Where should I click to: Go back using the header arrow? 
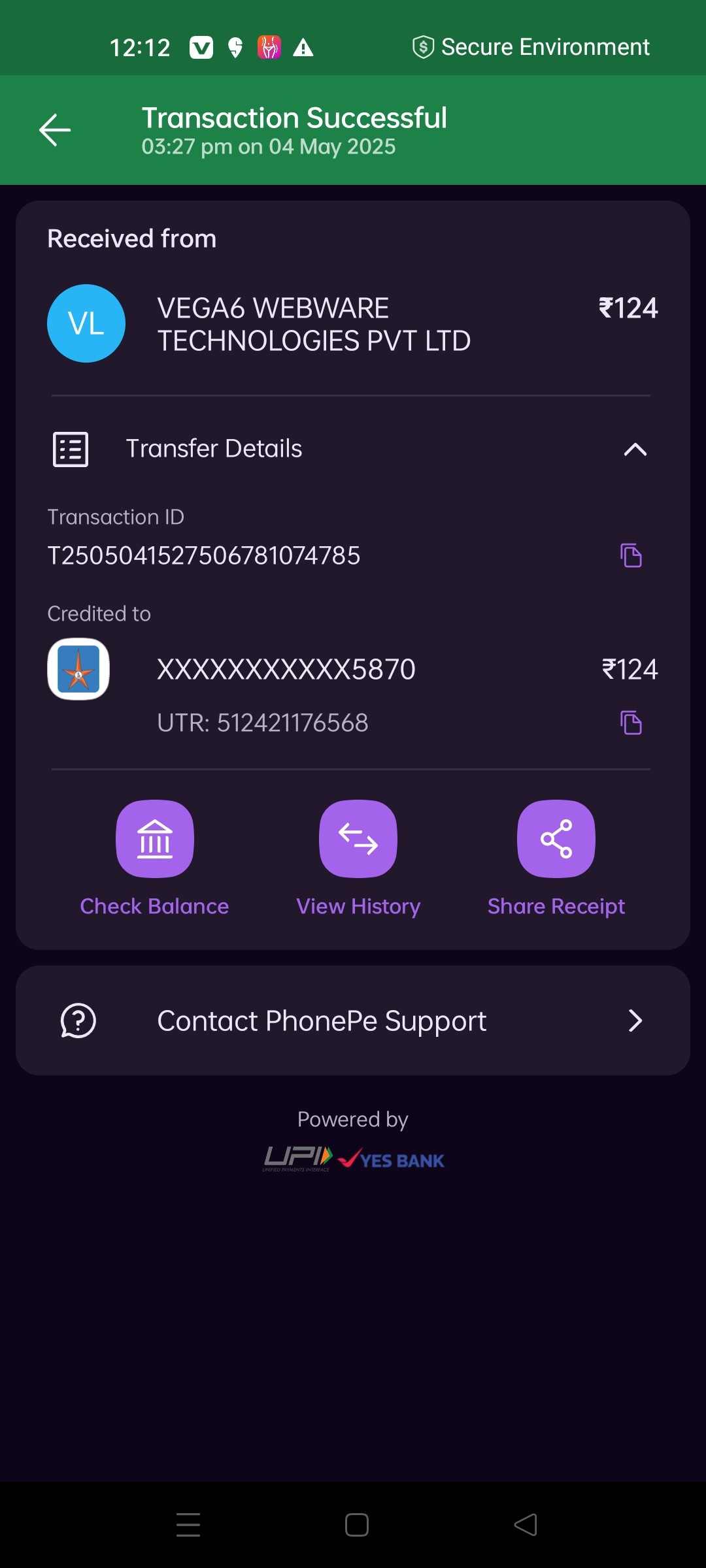click(x=55, y=130)
